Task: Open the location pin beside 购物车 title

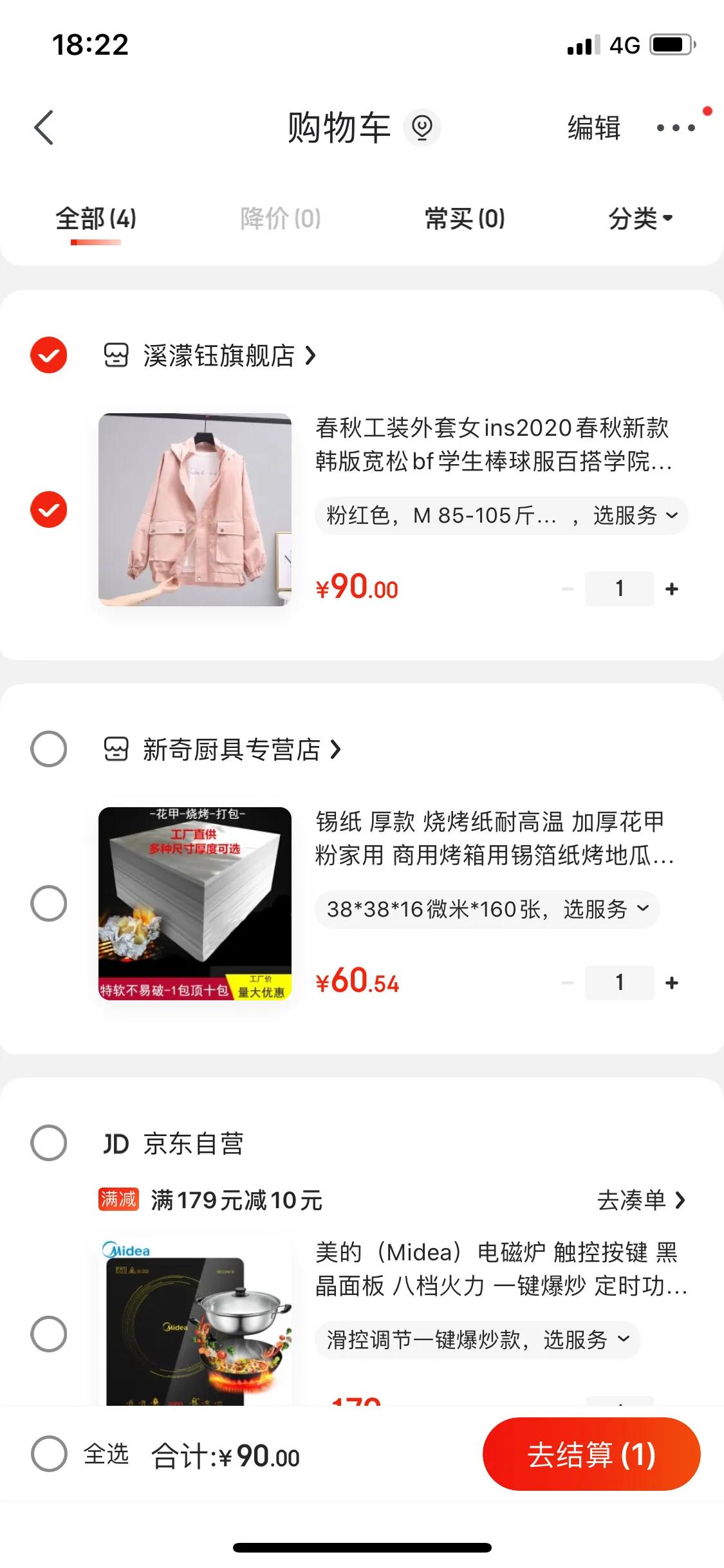Action: click(x=423, y=129)
